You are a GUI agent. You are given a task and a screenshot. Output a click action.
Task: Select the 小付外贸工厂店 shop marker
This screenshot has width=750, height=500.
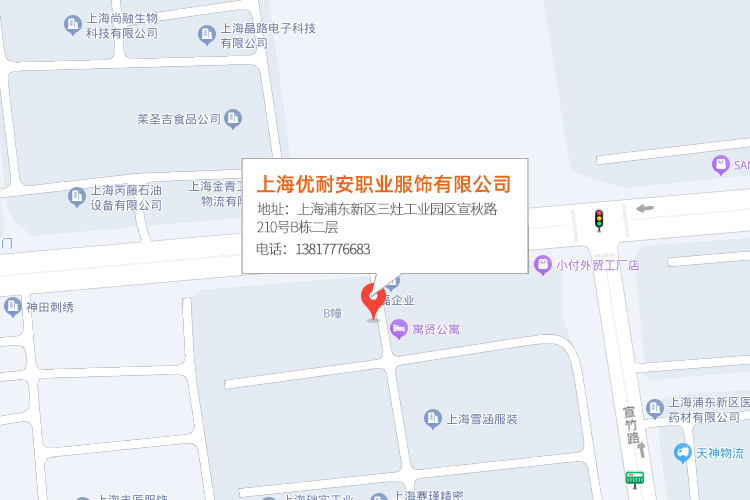[x=543, y=265]
